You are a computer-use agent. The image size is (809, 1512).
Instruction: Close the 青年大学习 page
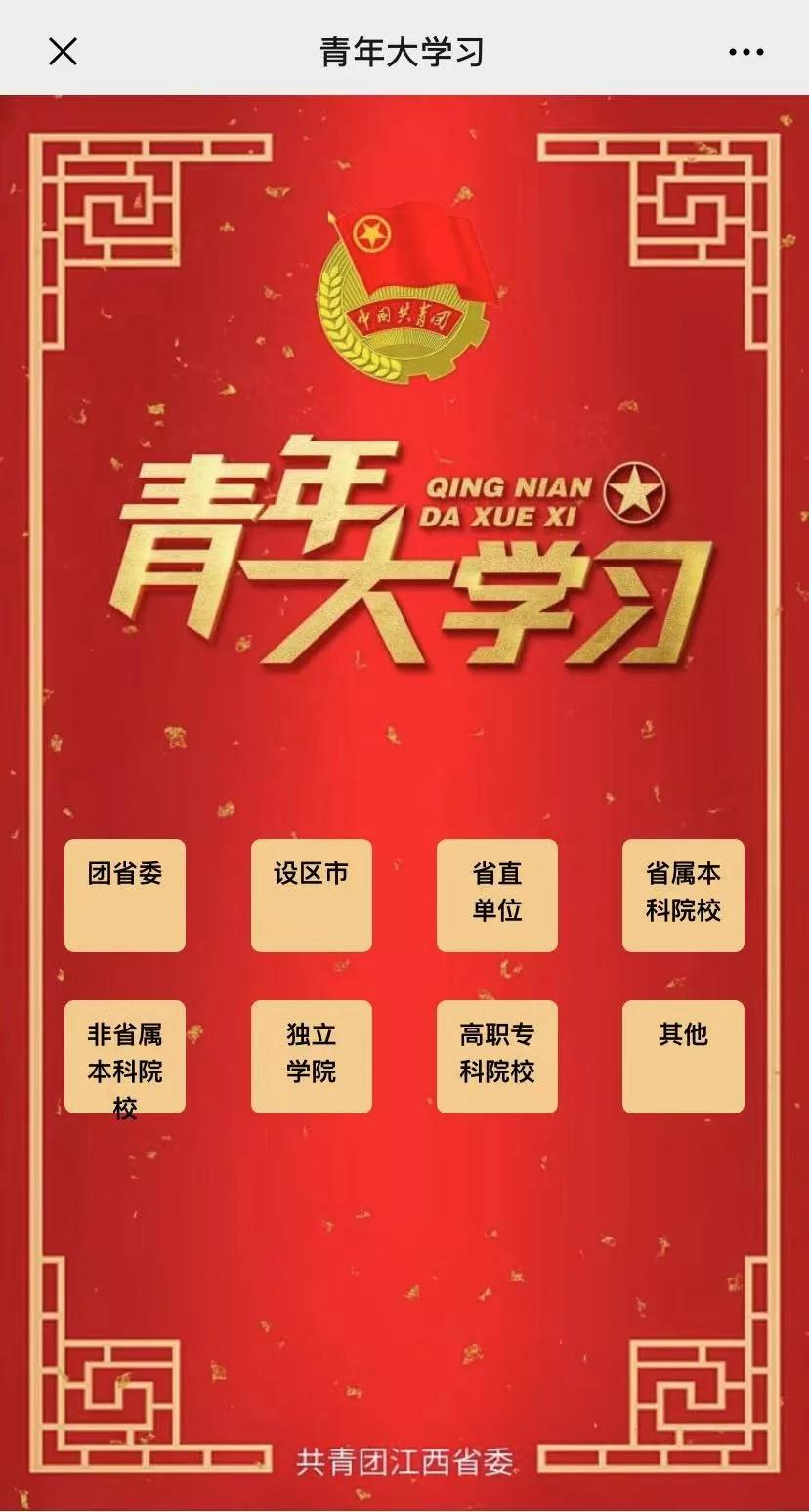point(63,52)
